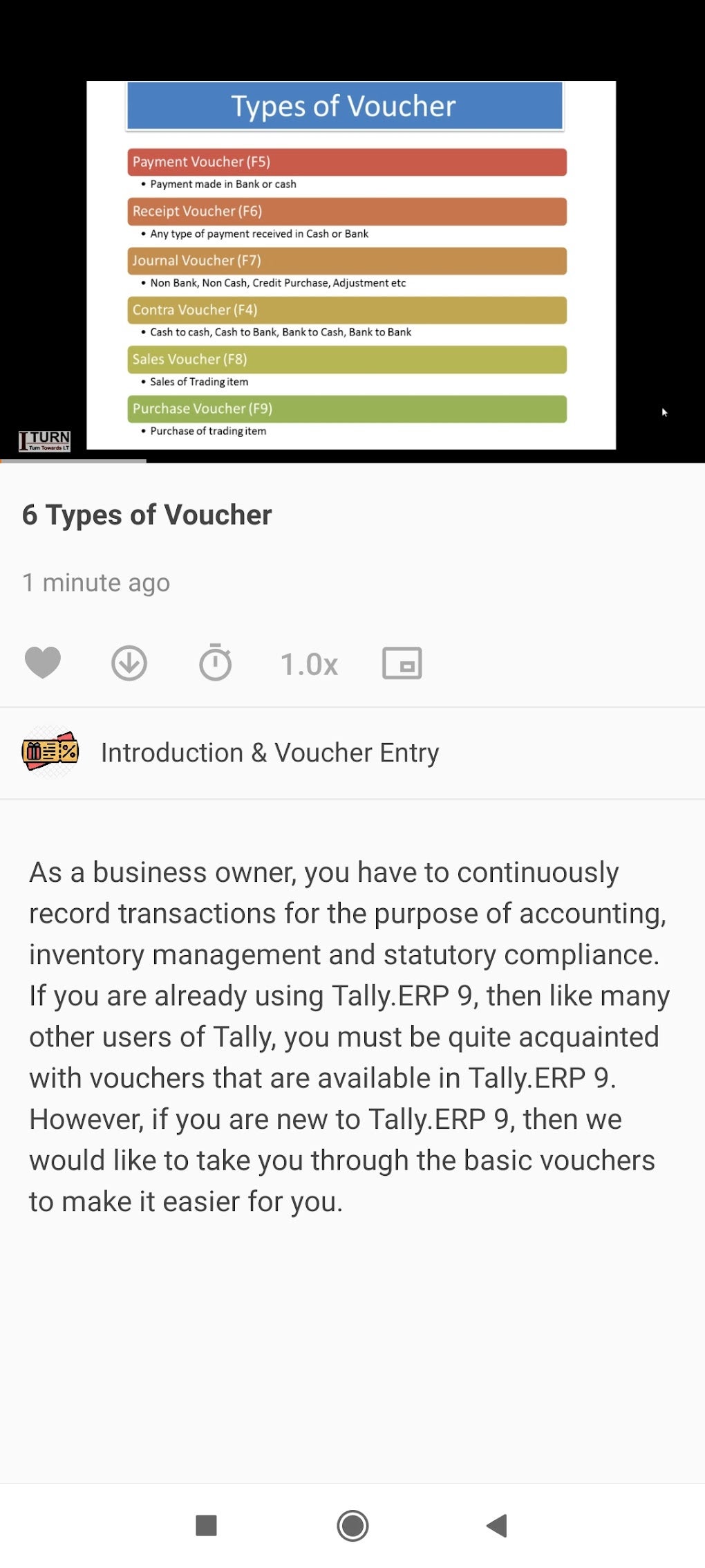Like this video with the heart icon
This screenshot has width=705, height=1568.
click(x=43, y=663)
